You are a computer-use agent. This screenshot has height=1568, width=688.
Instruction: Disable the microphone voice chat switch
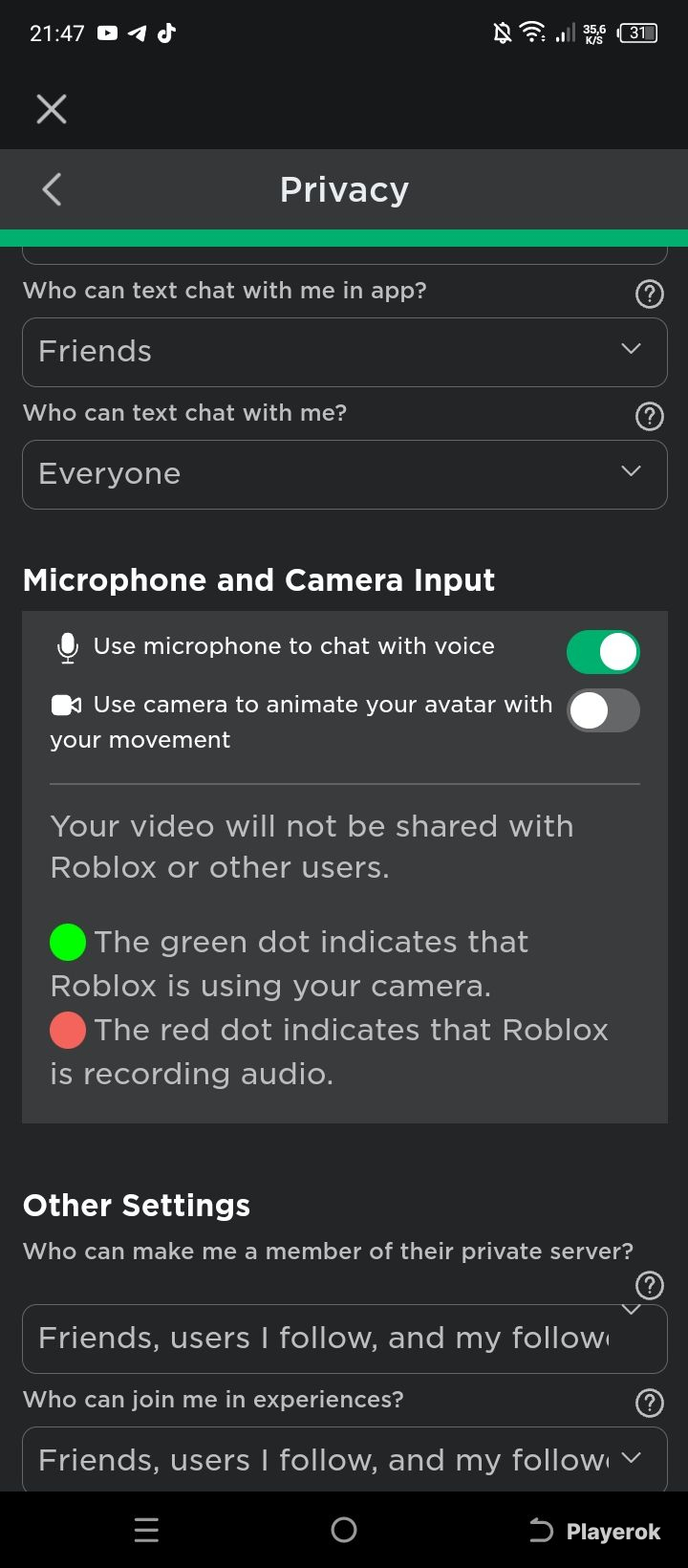tap(603, 652)
